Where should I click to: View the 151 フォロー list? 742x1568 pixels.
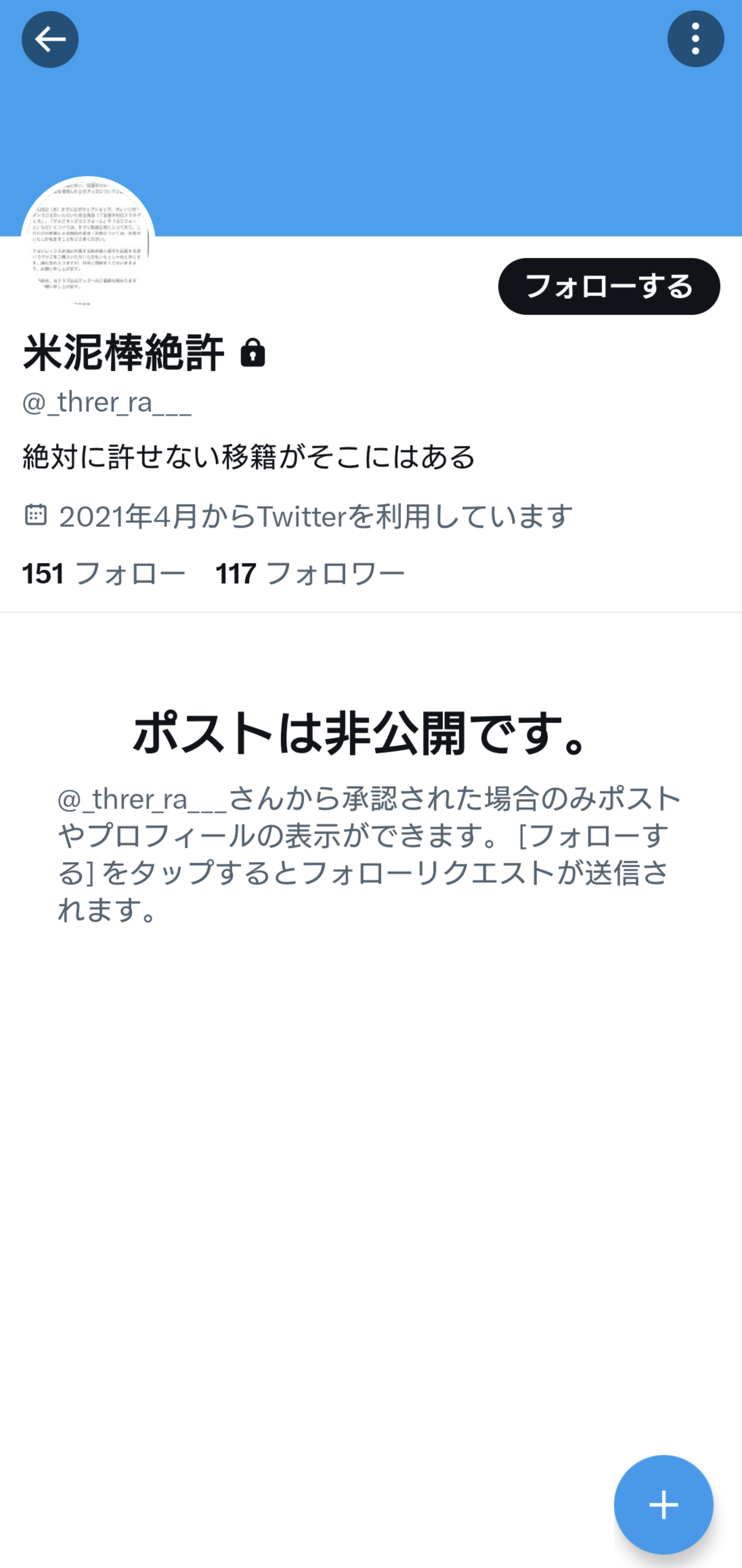pyautogui.click(x=103, y=573)
